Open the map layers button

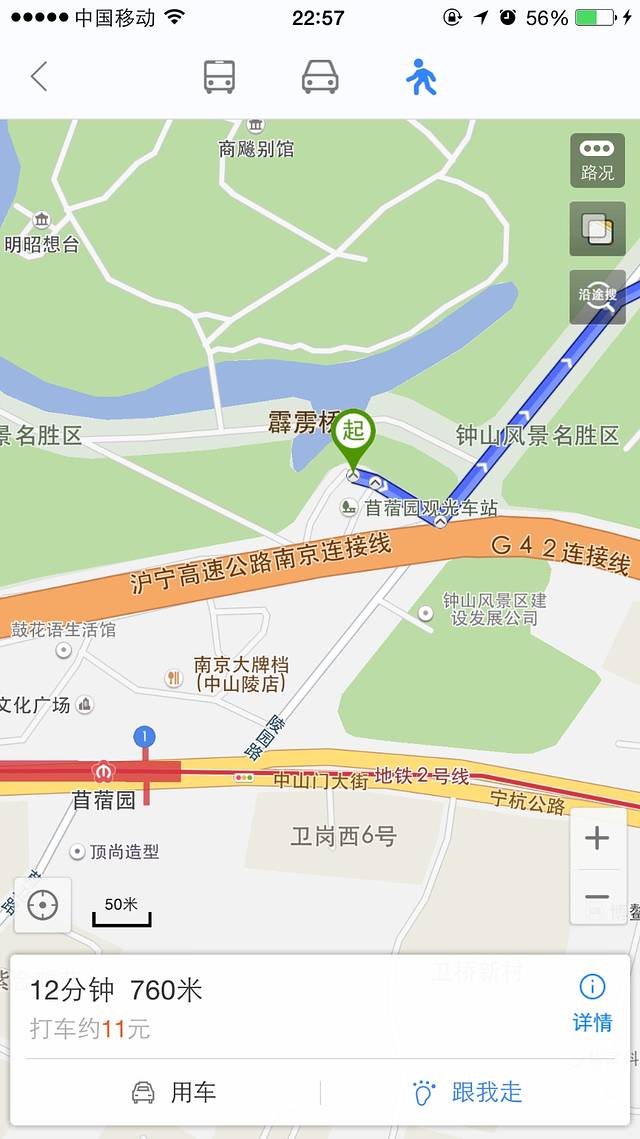click(x=597, y=229)
